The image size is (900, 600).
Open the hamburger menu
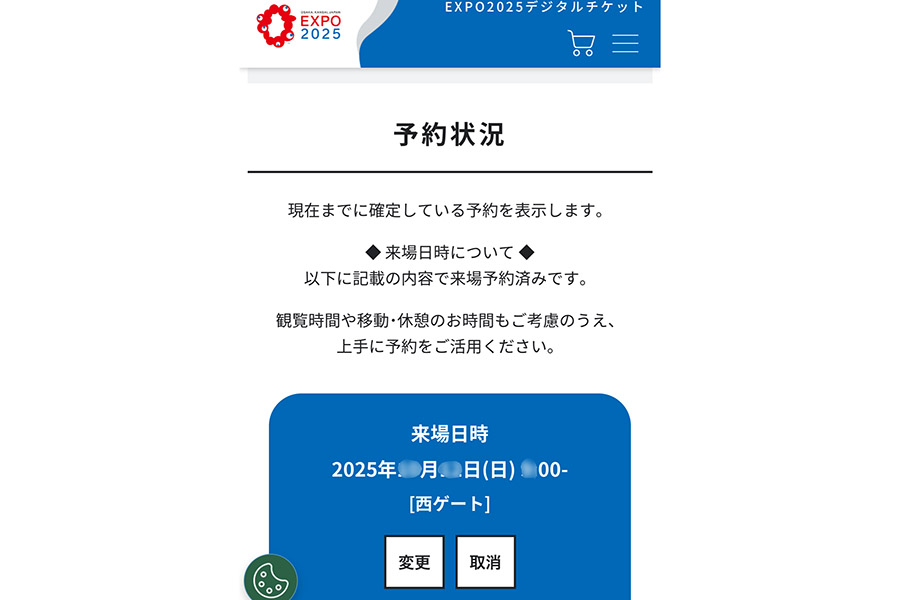[x=625, y=44]
